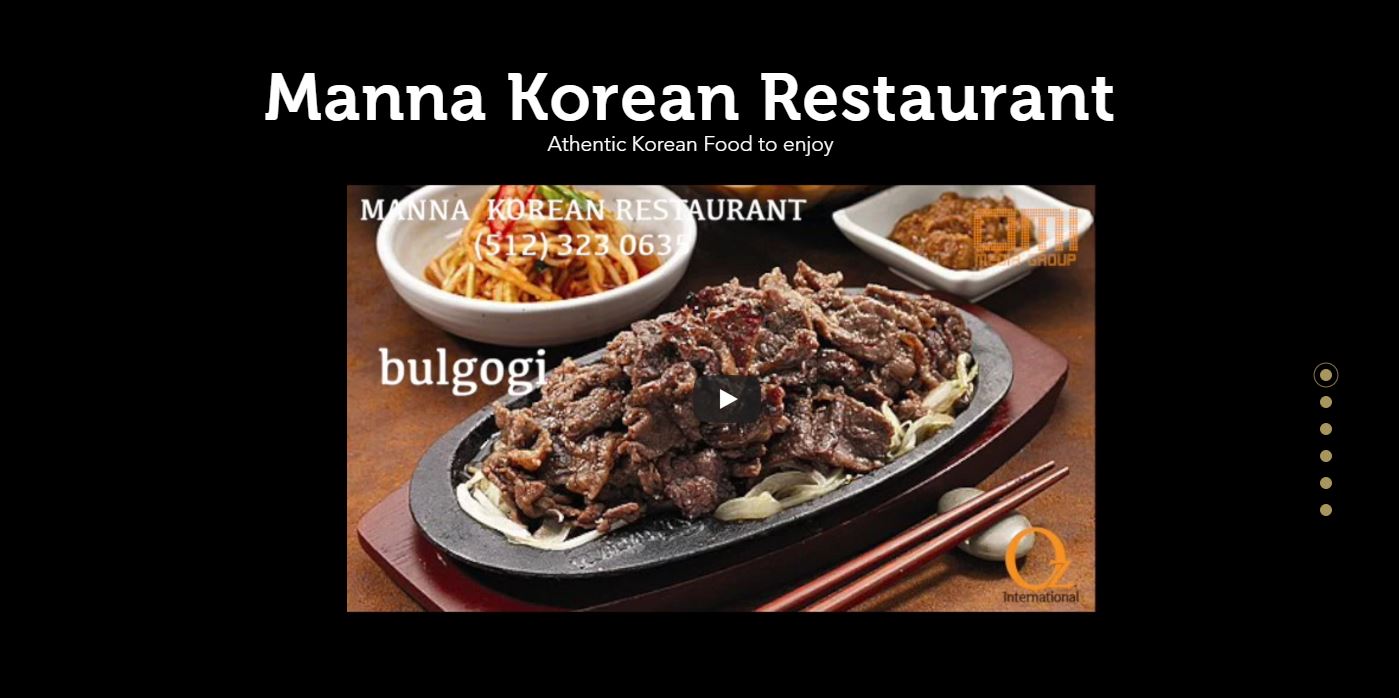Select the first page indicator dot
The width and height of the screenshot is (1399, 698).
click(x=1326, y=375)
